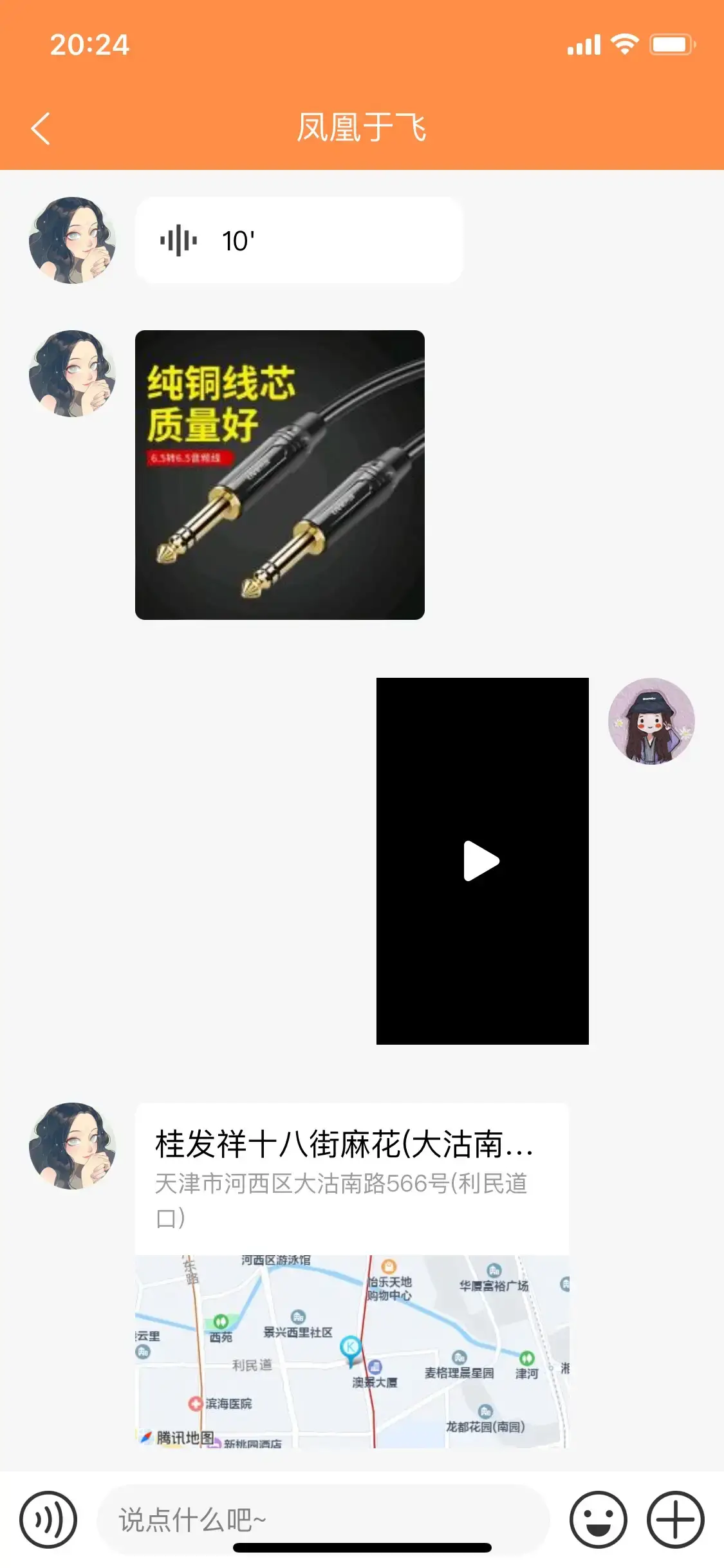Open the contact's avatar beside the voice message

72,241
